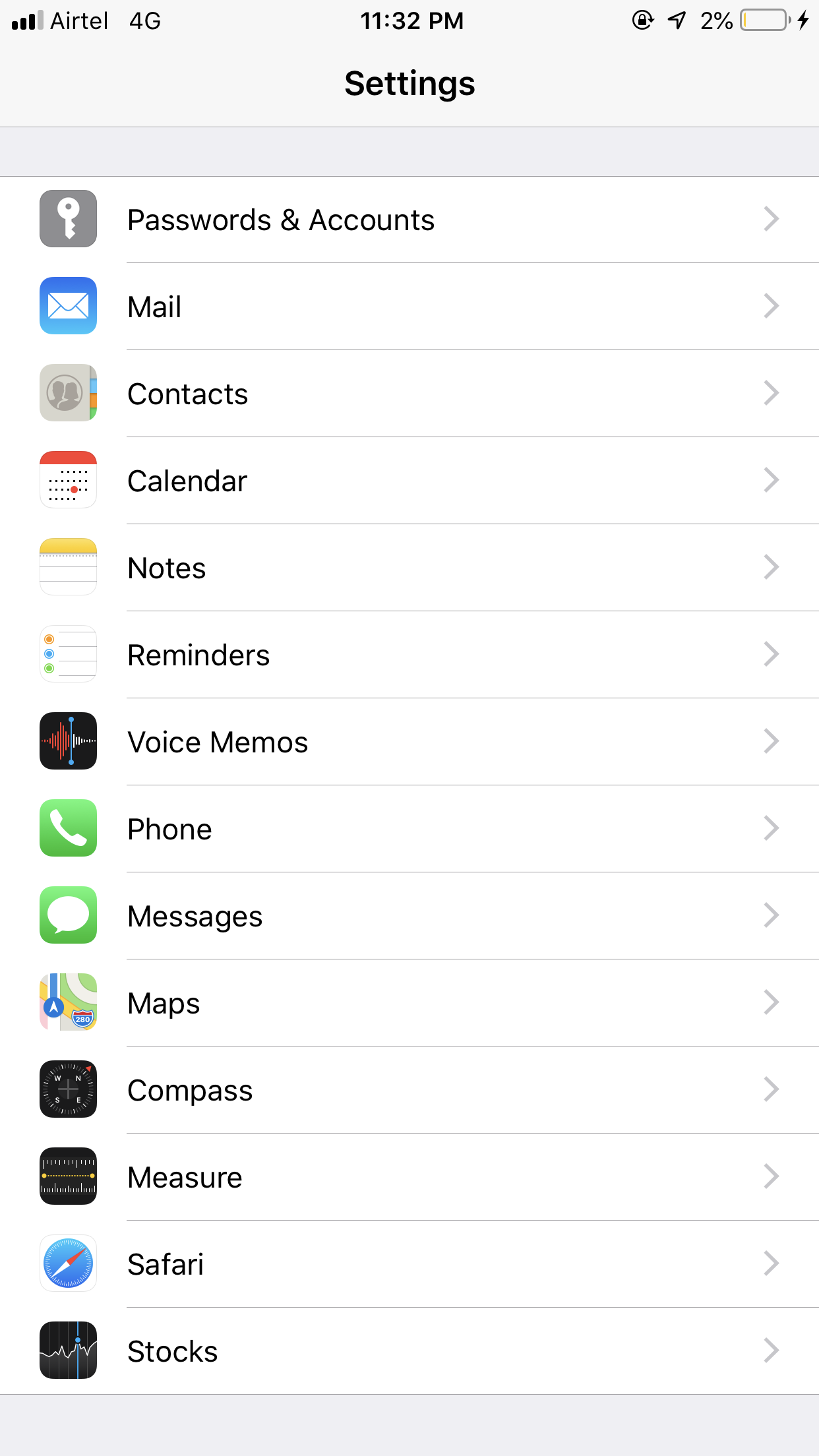Open Maps settings
Image resolution: width=819 pixels, height=1456 pixels.
click(x=409, y=1003)
